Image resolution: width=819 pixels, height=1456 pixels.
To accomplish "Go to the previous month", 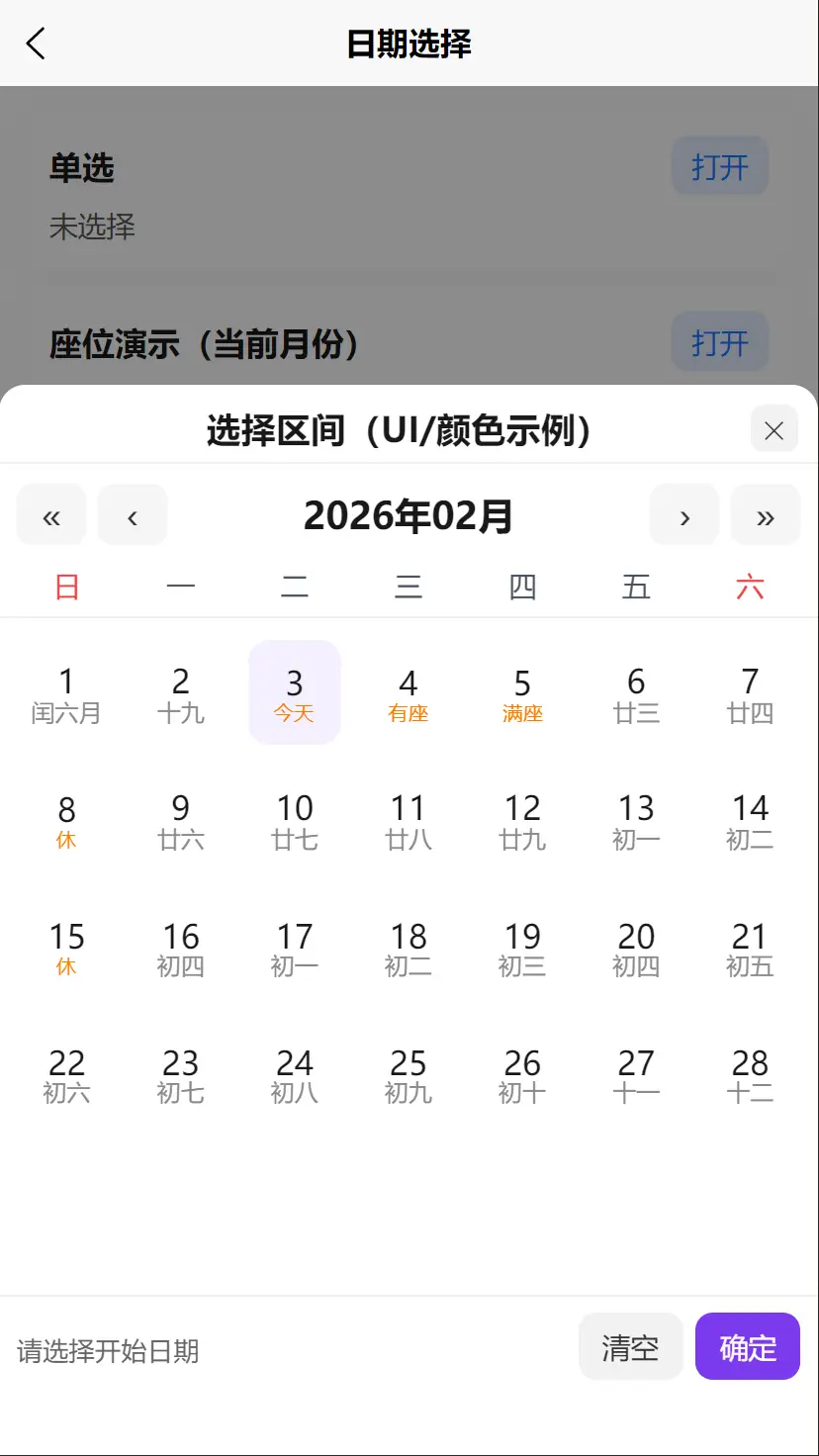I will (x=133, y=515).
